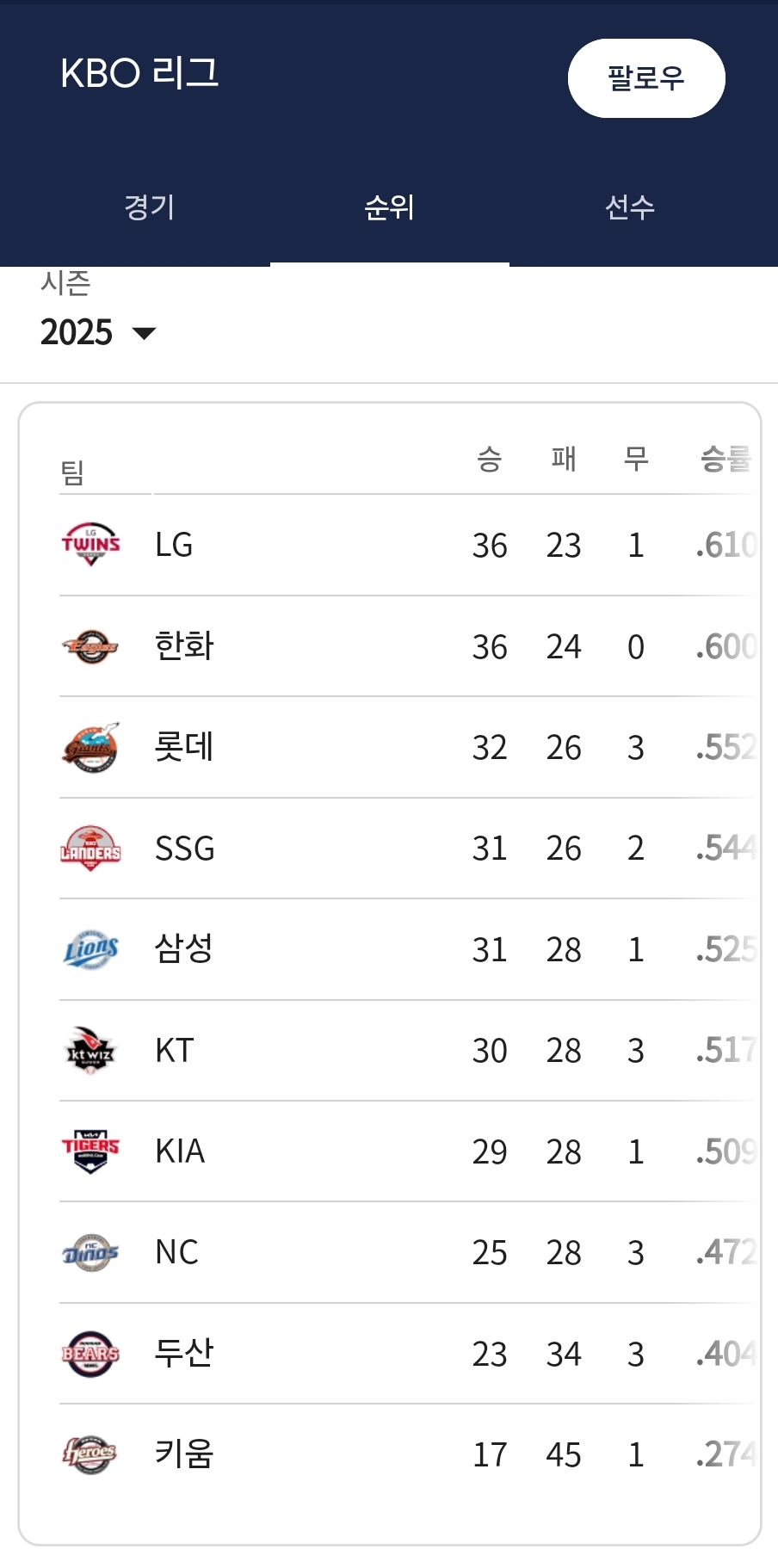Open the 선수 tab
778x1568 pixels.
tap(630, 207)
